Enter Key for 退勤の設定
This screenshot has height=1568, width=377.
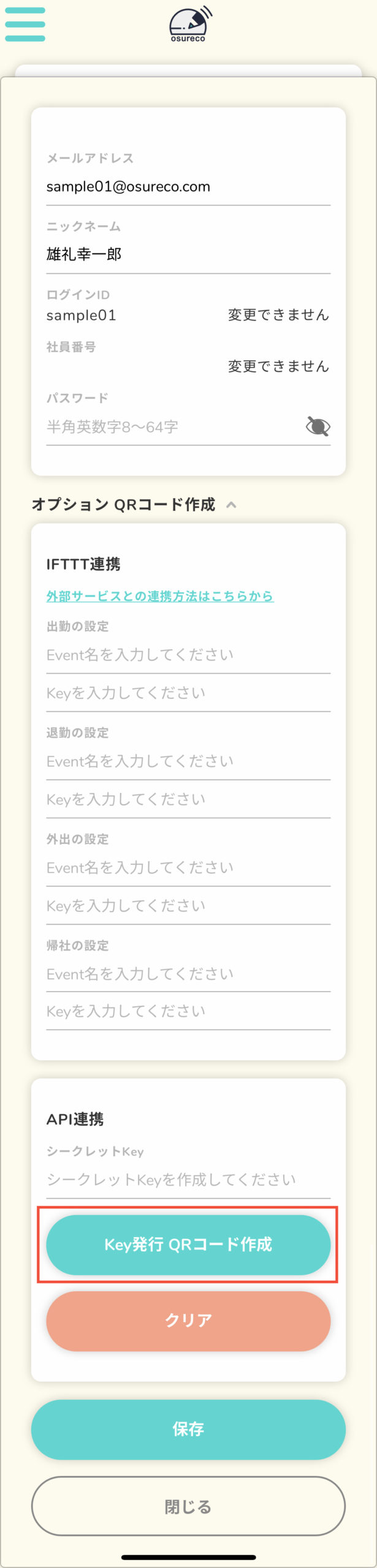[x=188, y=799]
